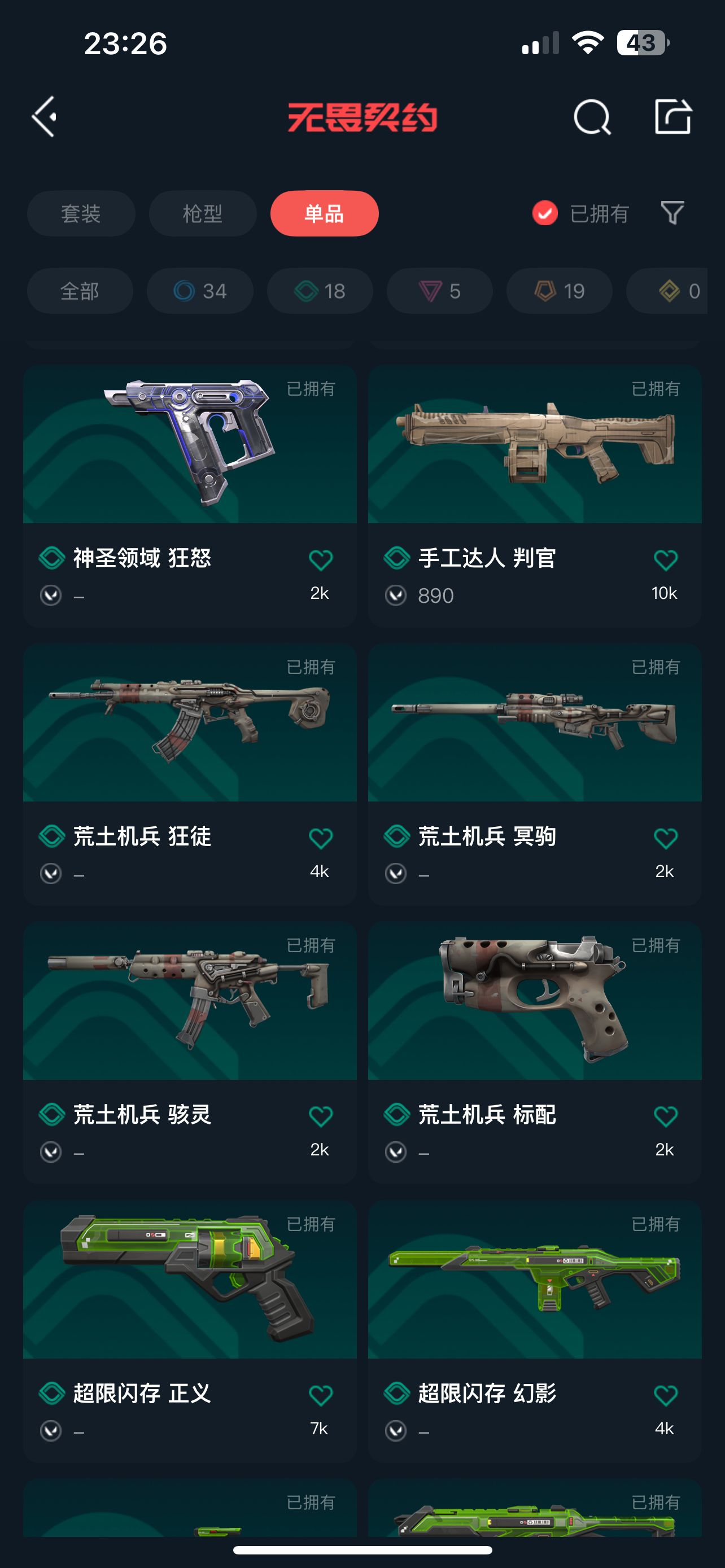This screenshot has height=1568, width=725.
Task: Select the 单品 tab
Action: [324, 214]
